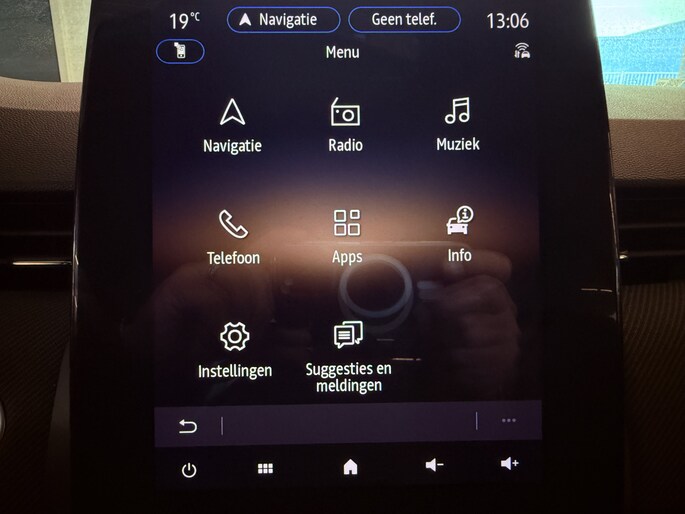This screenshot has width=685, height=514.
Task: Open the Radio tile
Action: 345,124
